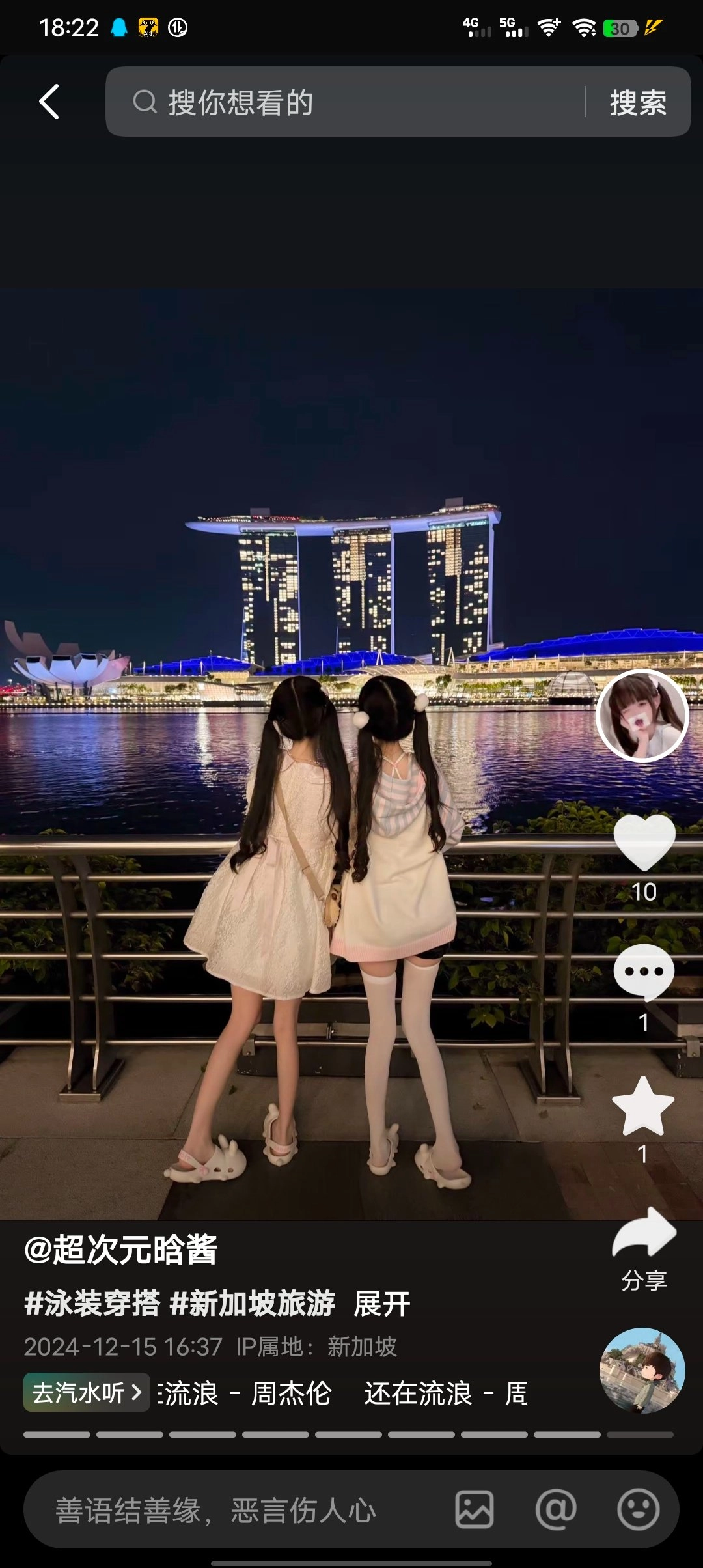
Task: Open the creator's avatar profile
Action: click(x=642, y=716)
